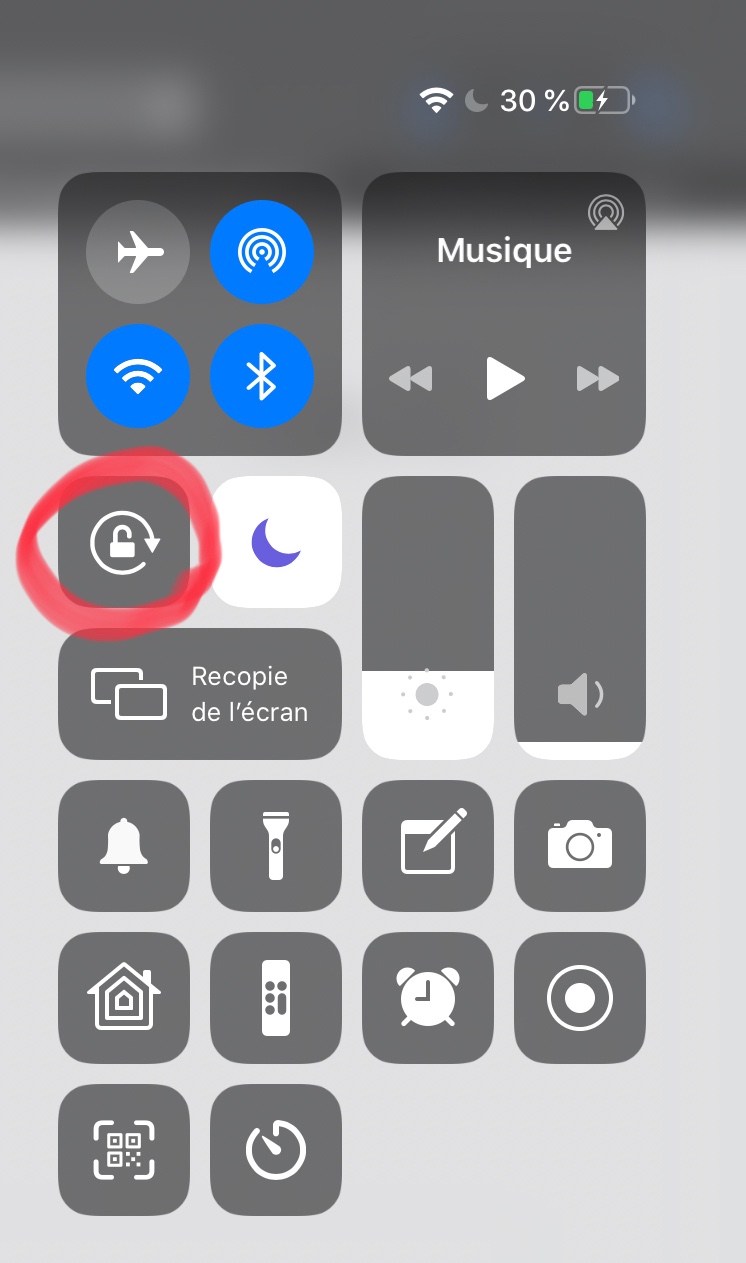Toggle AirDrop off

click(x=262, y=252)
